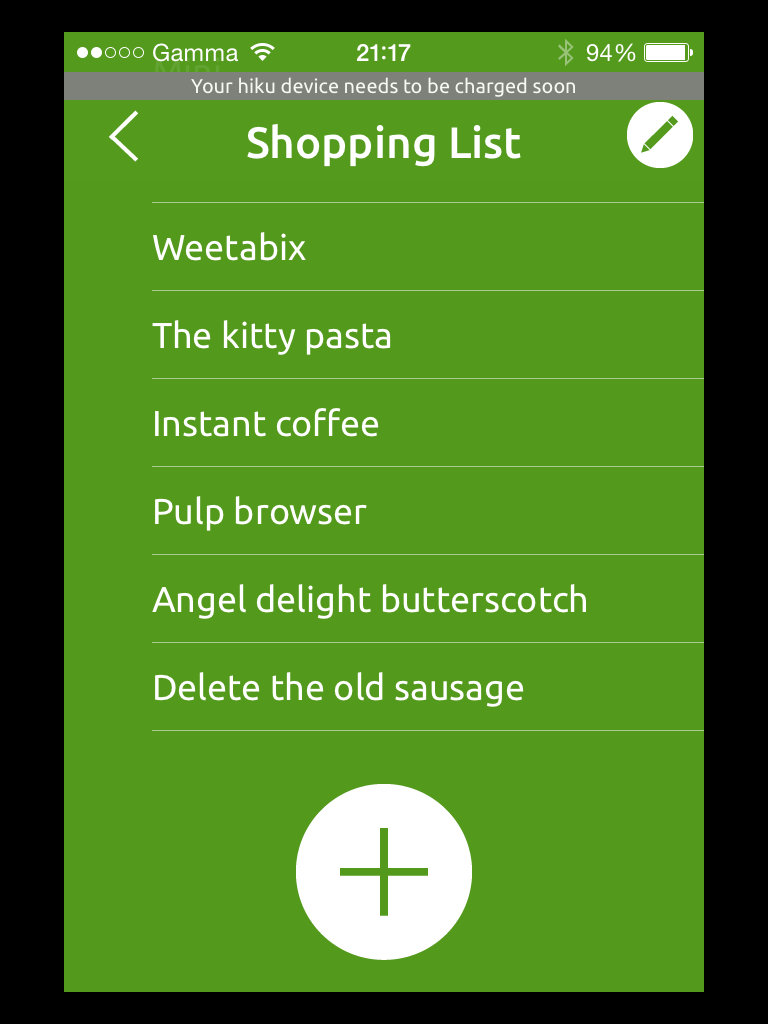768x1024 pixels.
Task: Open Delete the old sausage item
Action: [428, 688]
